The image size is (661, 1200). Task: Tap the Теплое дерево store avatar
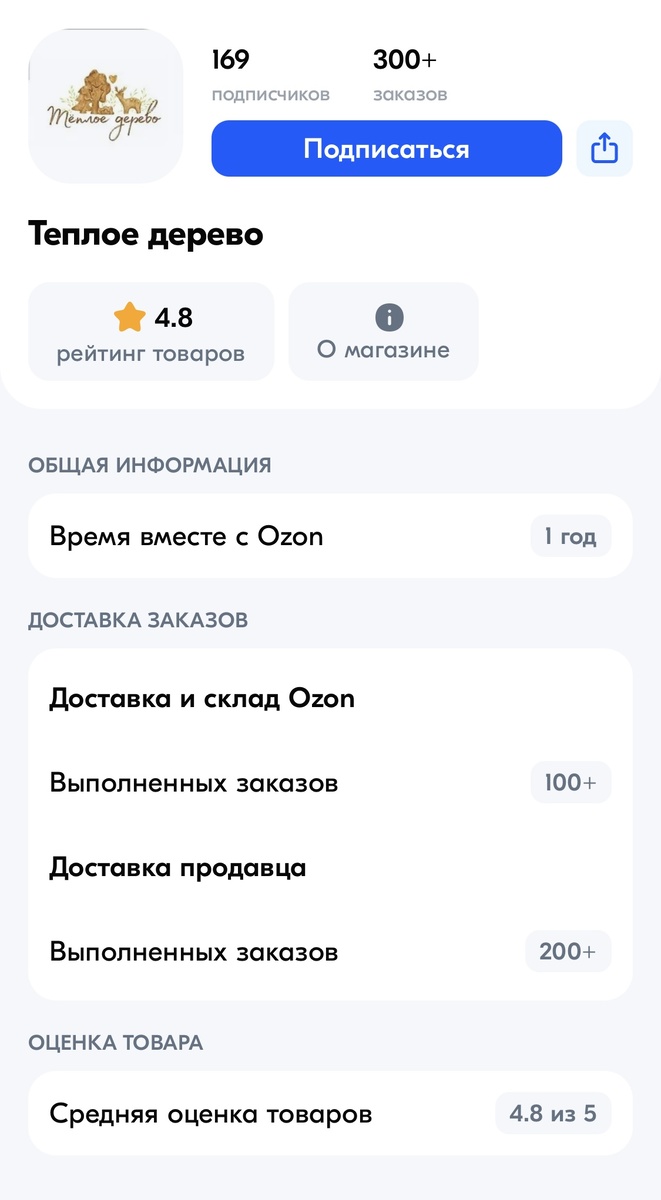point(106,107)
